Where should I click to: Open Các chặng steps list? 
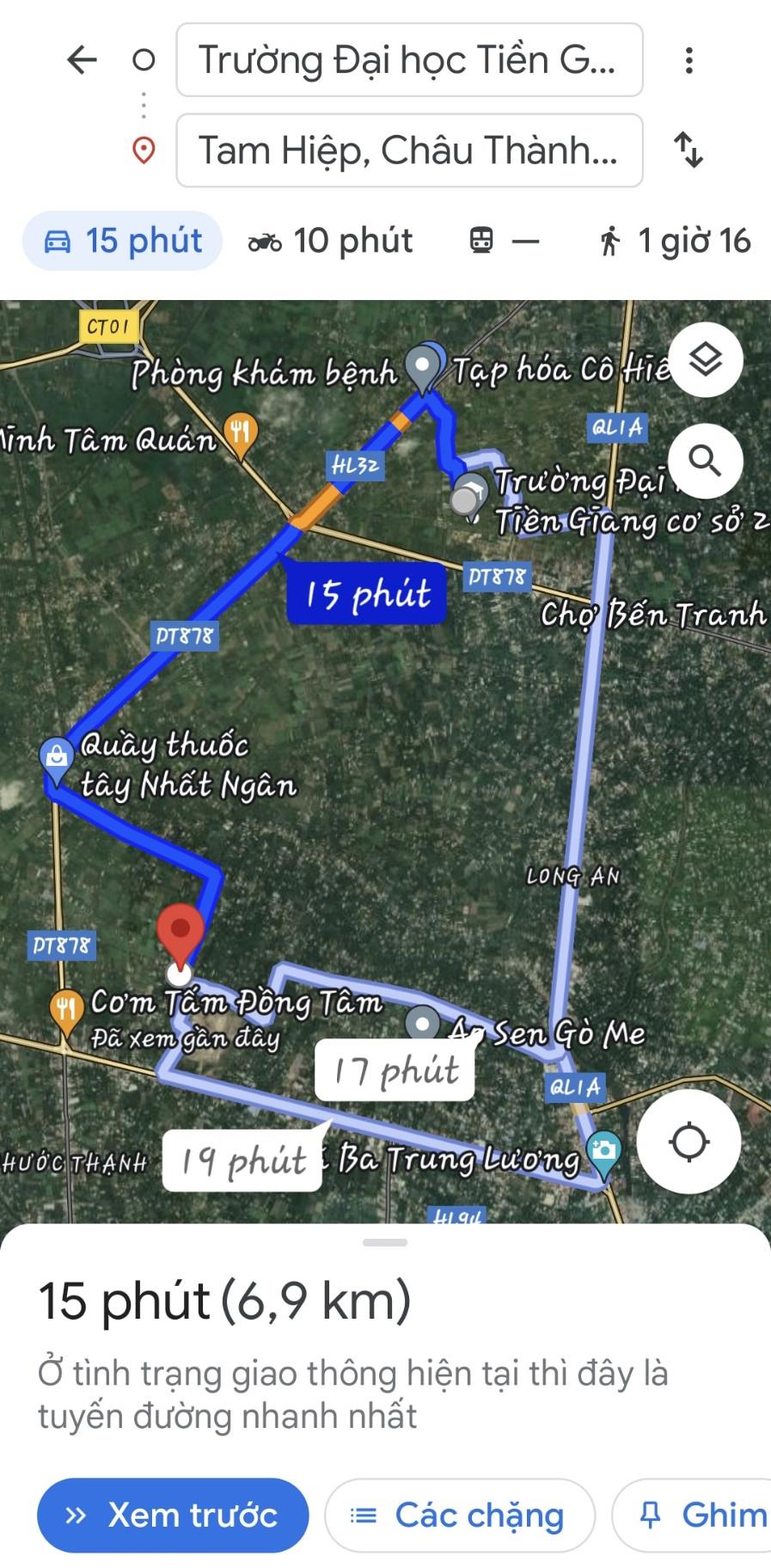pyautogui.click(x=459, y=1515)
